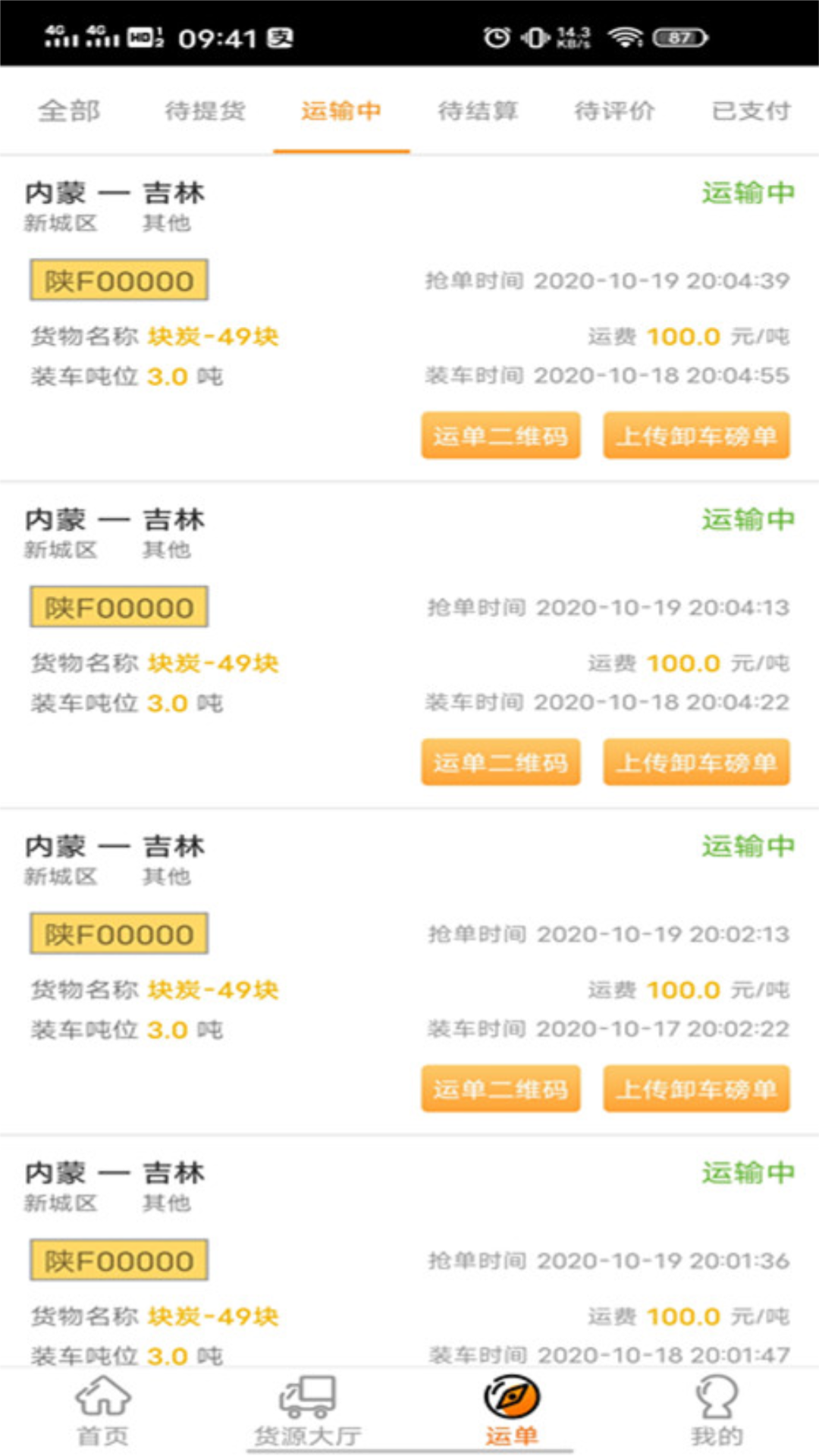The height and width of the screenshot is (1456, 819).
Task: Switch to the 已支付 tab
Action: click(751, 111)
